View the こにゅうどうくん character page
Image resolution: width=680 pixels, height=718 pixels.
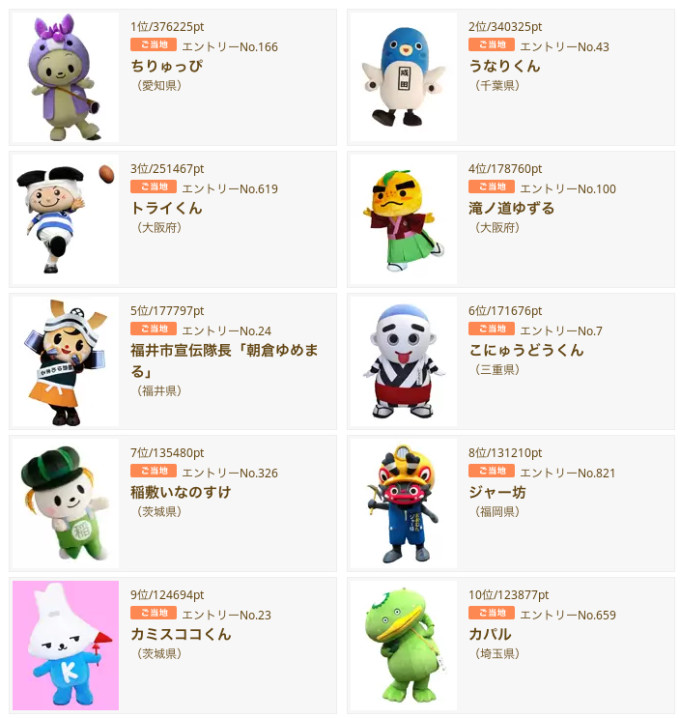pyautogui.click(x=526, y=350)
